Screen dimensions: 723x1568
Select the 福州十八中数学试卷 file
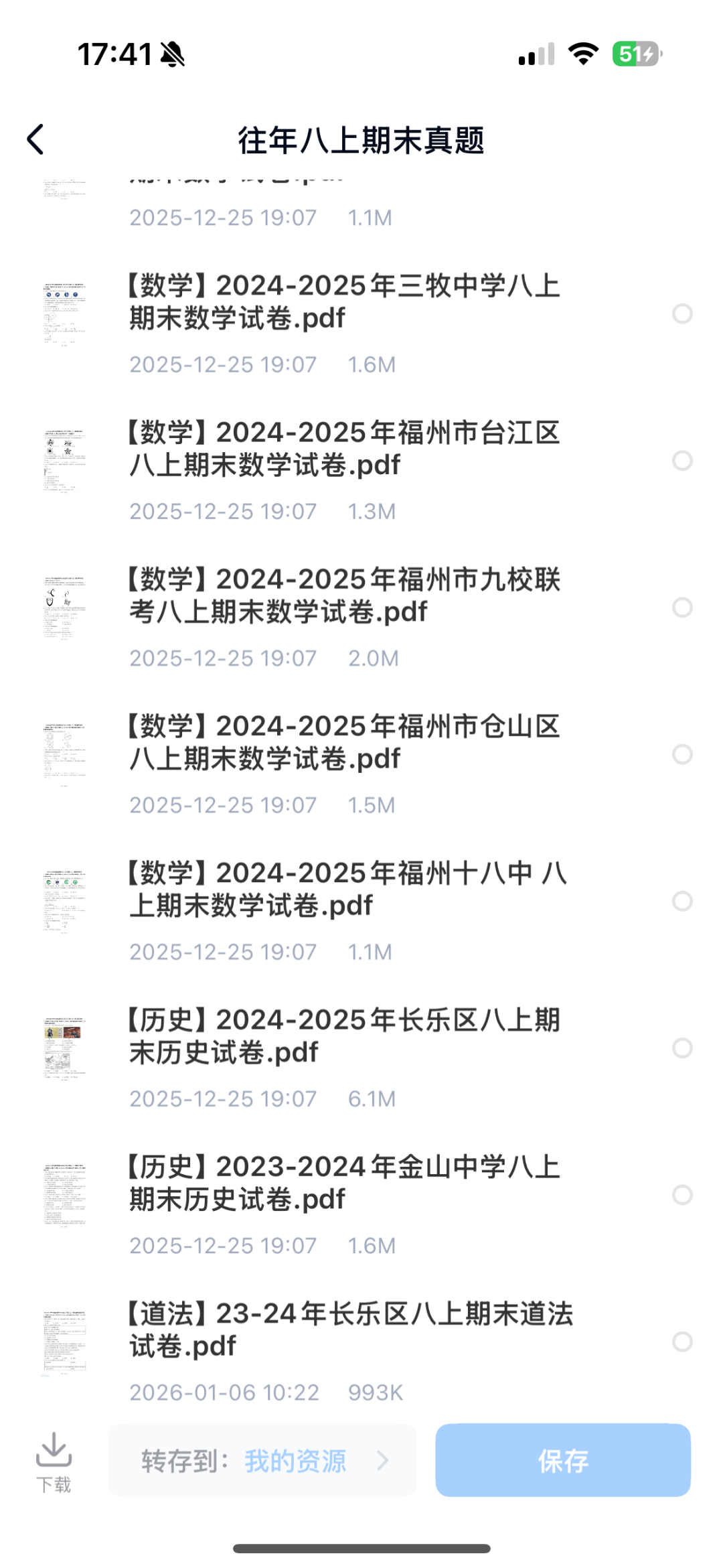681,901
